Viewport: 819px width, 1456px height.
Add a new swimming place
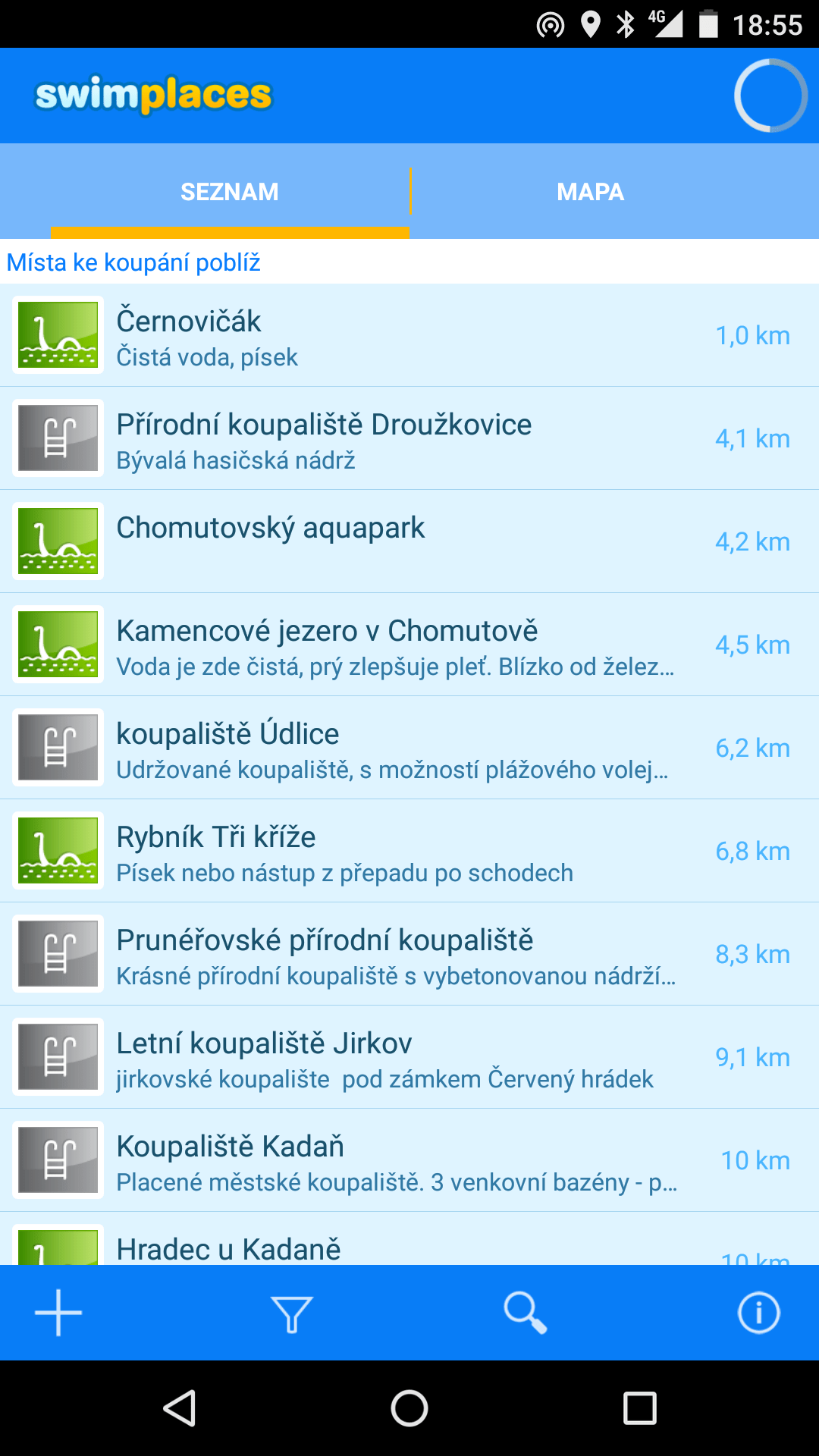point(58,1313)
